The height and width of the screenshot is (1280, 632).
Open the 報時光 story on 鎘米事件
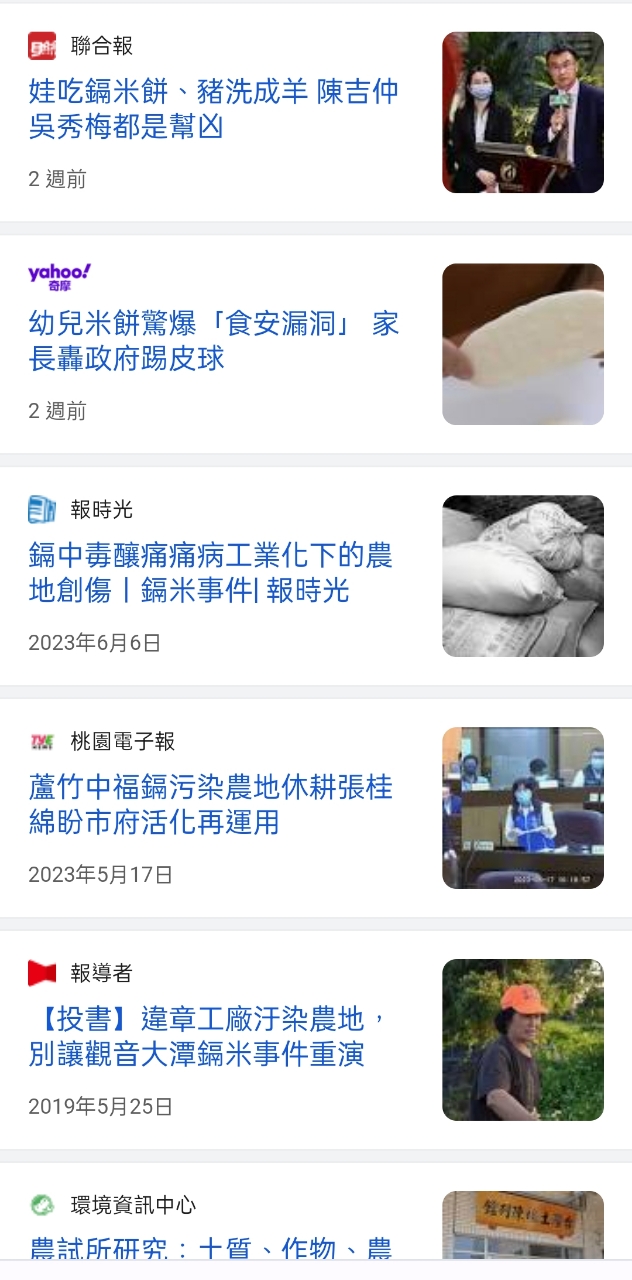coord(211,573)
